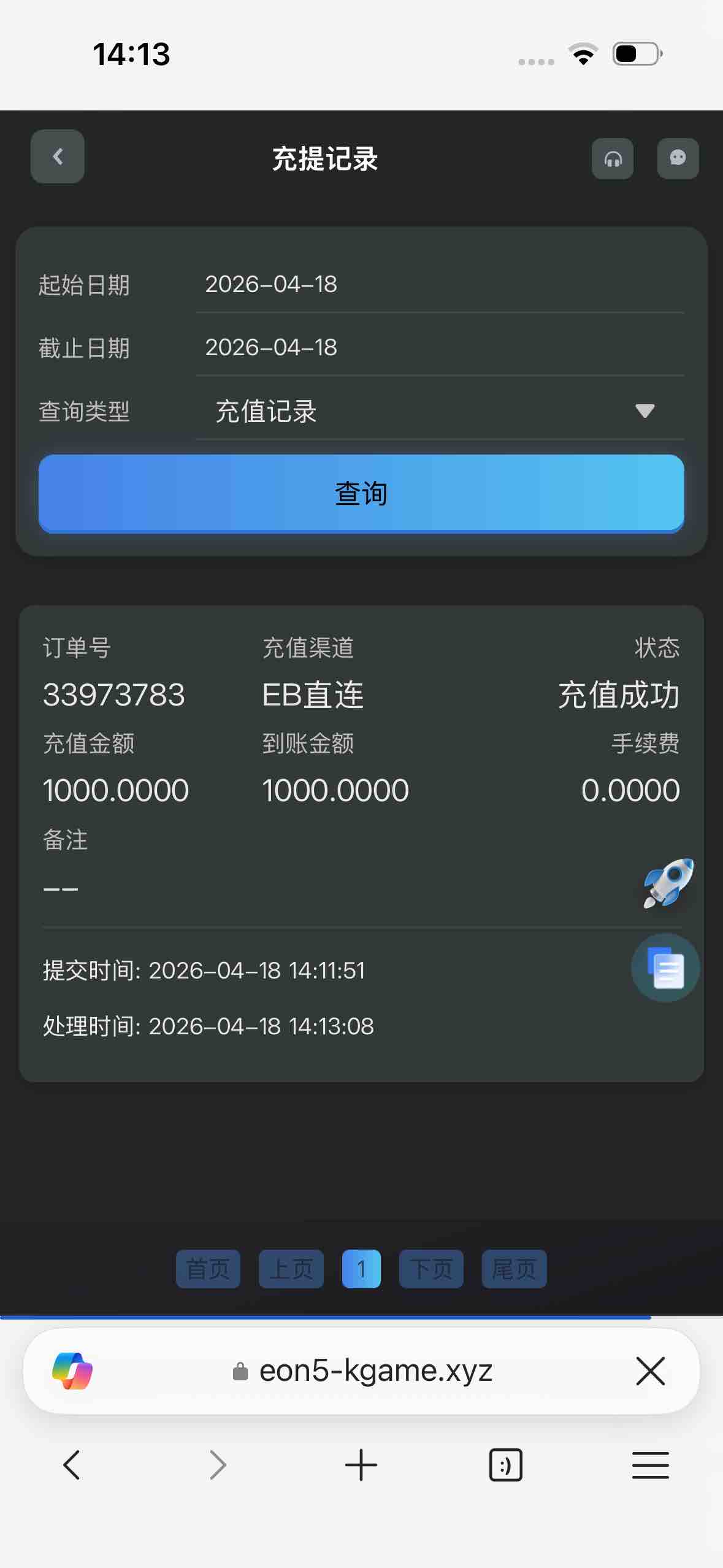Viewport: 723px width, 1568px height.
Task: Stop loading with the X button
Action: coord(651,1371)
